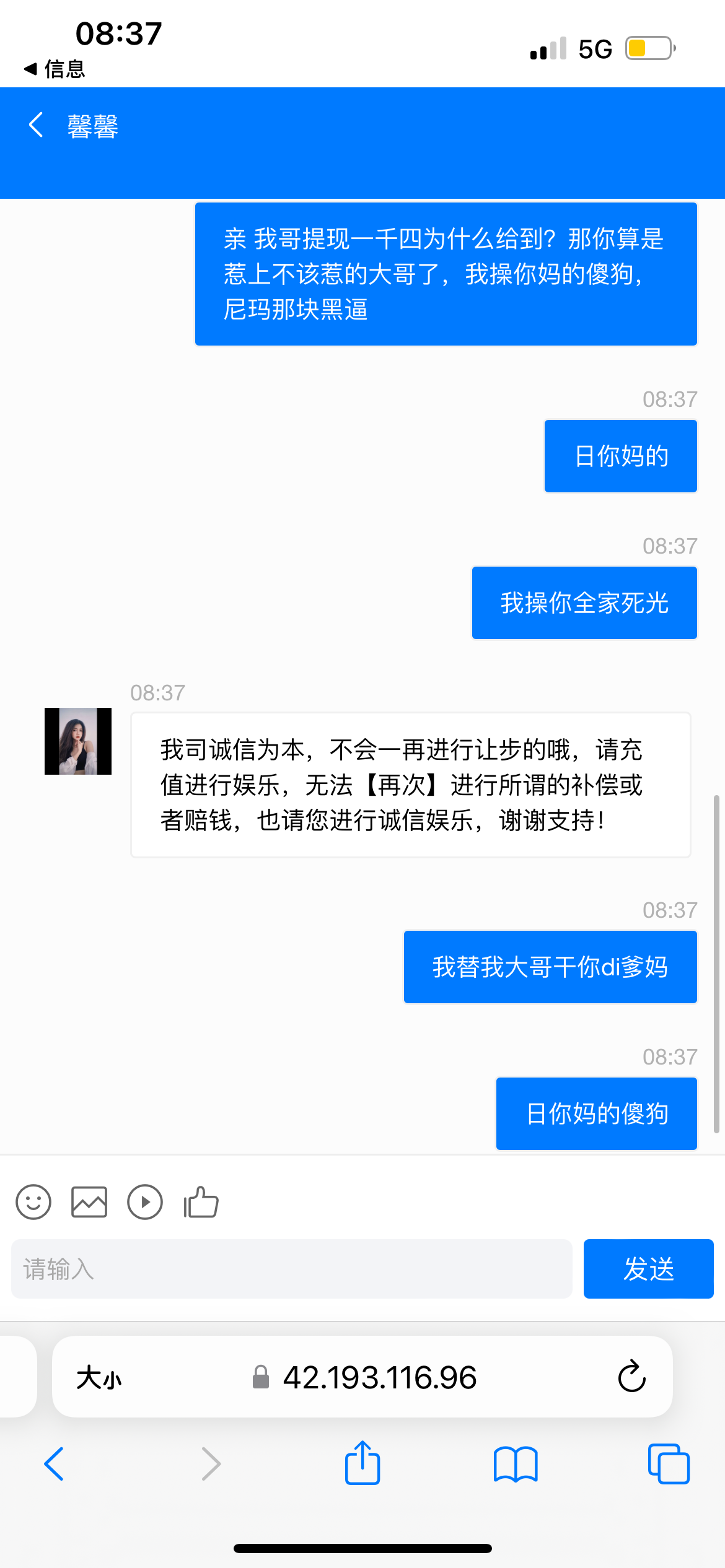Focus the 请输入 message field
Viewport: 725px width, 1568px height.
[x=291, y=1269]
